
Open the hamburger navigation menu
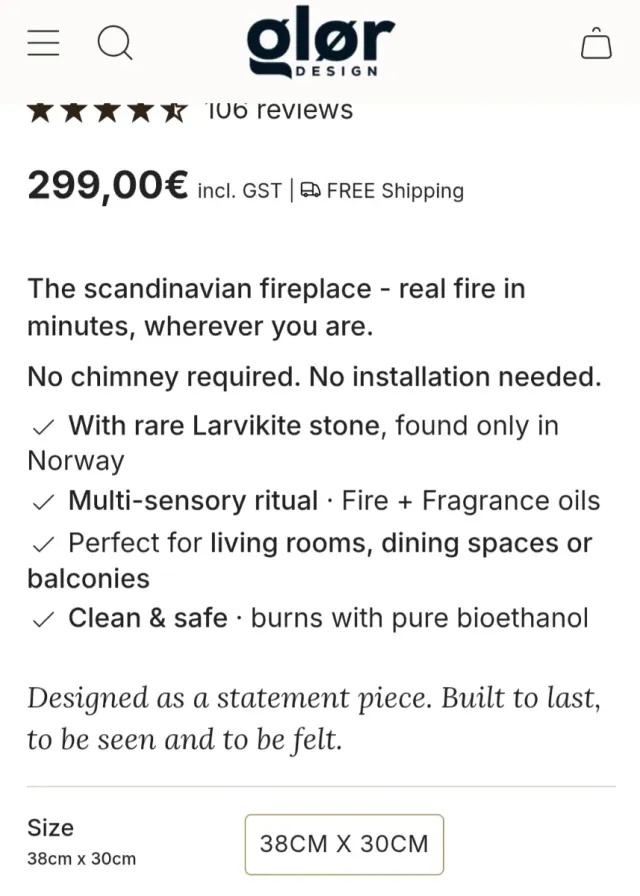tap(43, 43)
